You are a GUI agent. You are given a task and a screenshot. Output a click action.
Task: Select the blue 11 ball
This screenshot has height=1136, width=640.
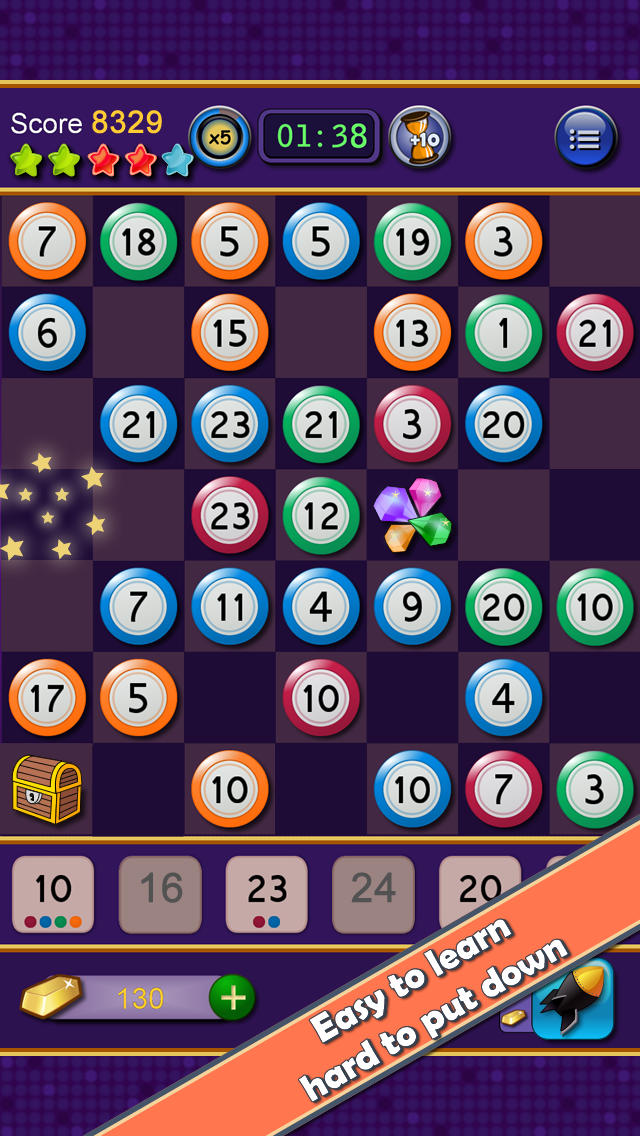tap(230, 606)
